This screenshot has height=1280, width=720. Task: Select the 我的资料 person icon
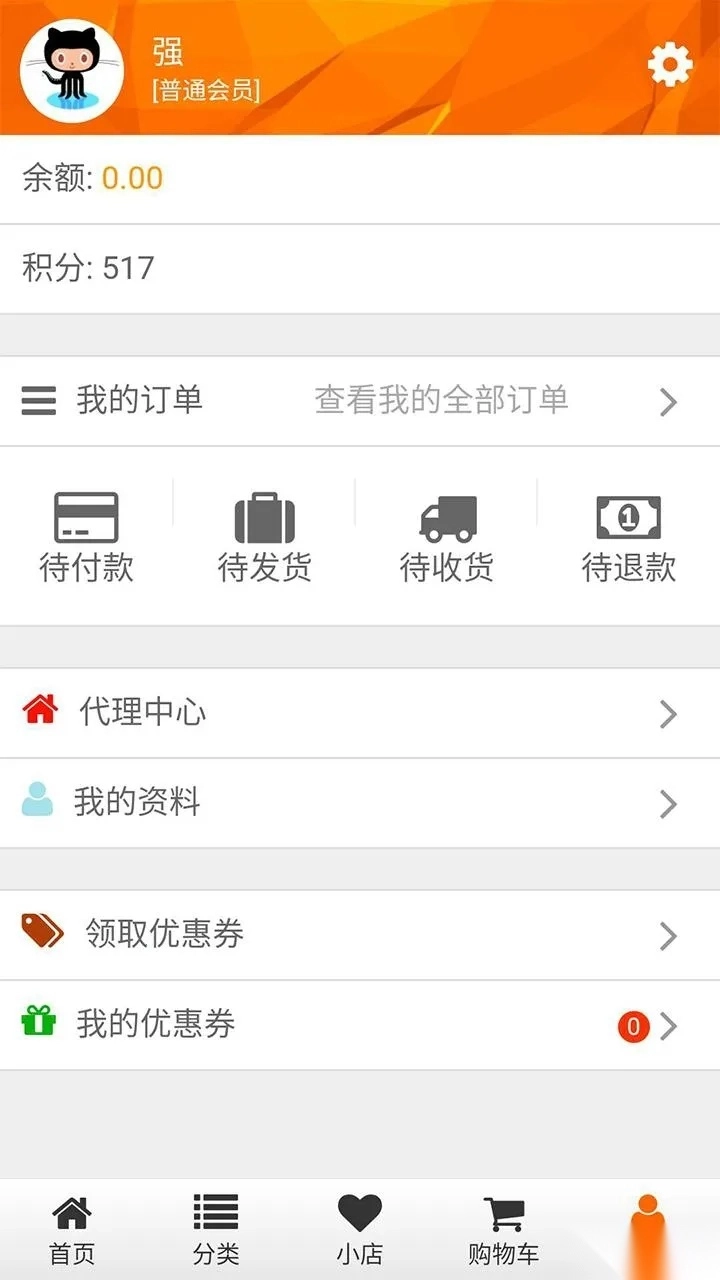coord(38,800)
